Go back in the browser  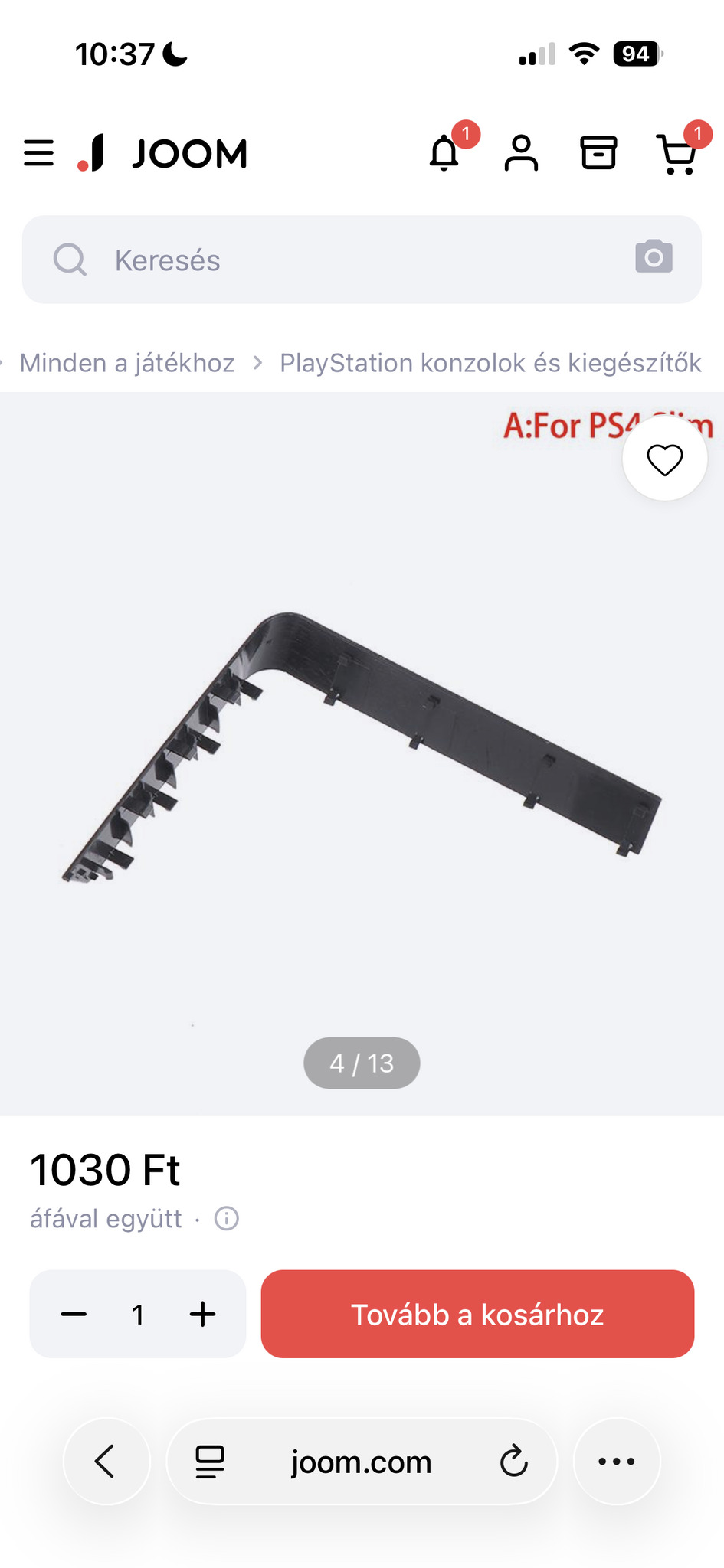point(106,1462)
